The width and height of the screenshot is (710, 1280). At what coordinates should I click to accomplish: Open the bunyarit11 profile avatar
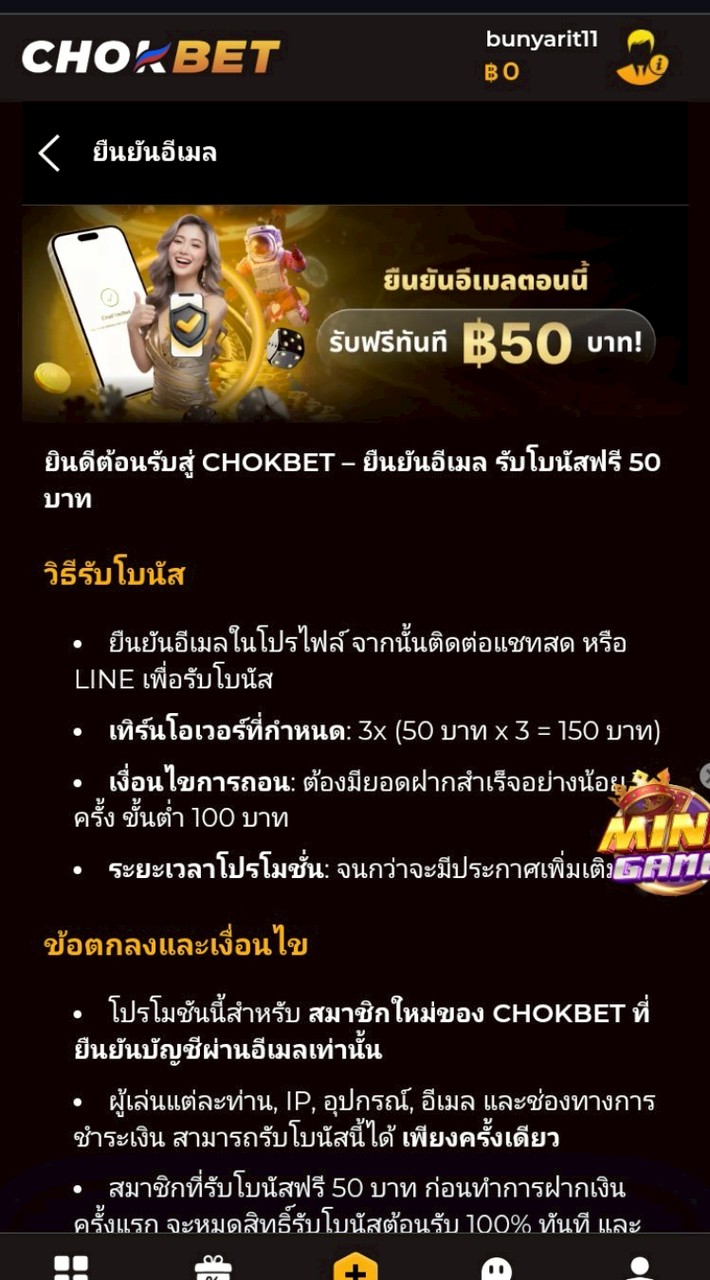[x=641, y=58]
